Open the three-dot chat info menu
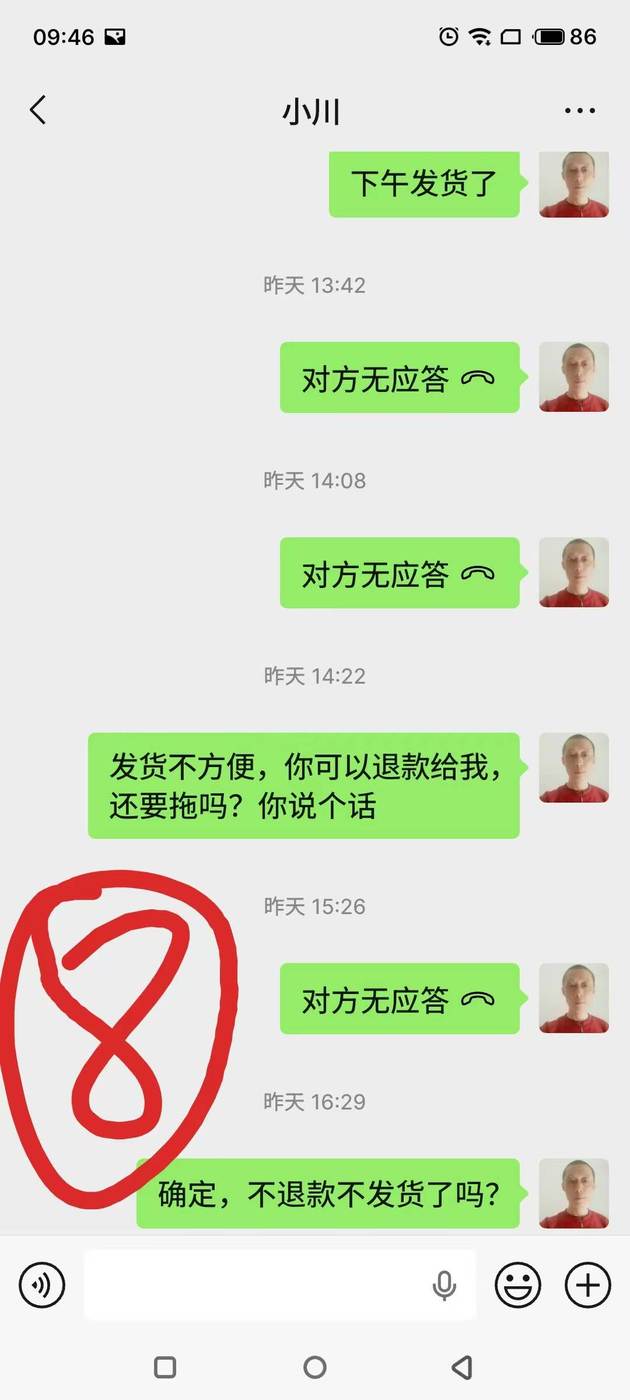630x1400 pixels. click(580, 111)
